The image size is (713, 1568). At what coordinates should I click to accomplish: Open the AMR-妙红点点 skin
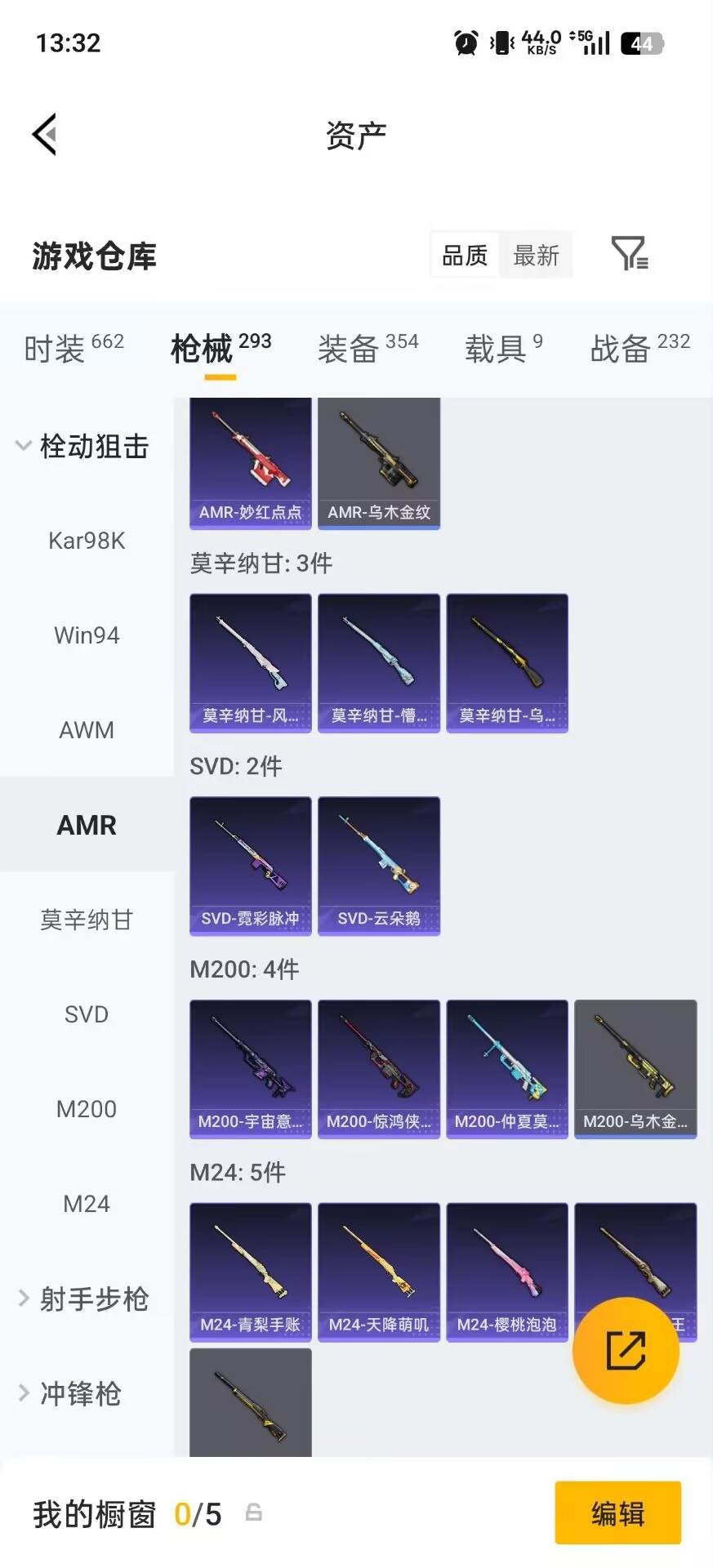251,463
